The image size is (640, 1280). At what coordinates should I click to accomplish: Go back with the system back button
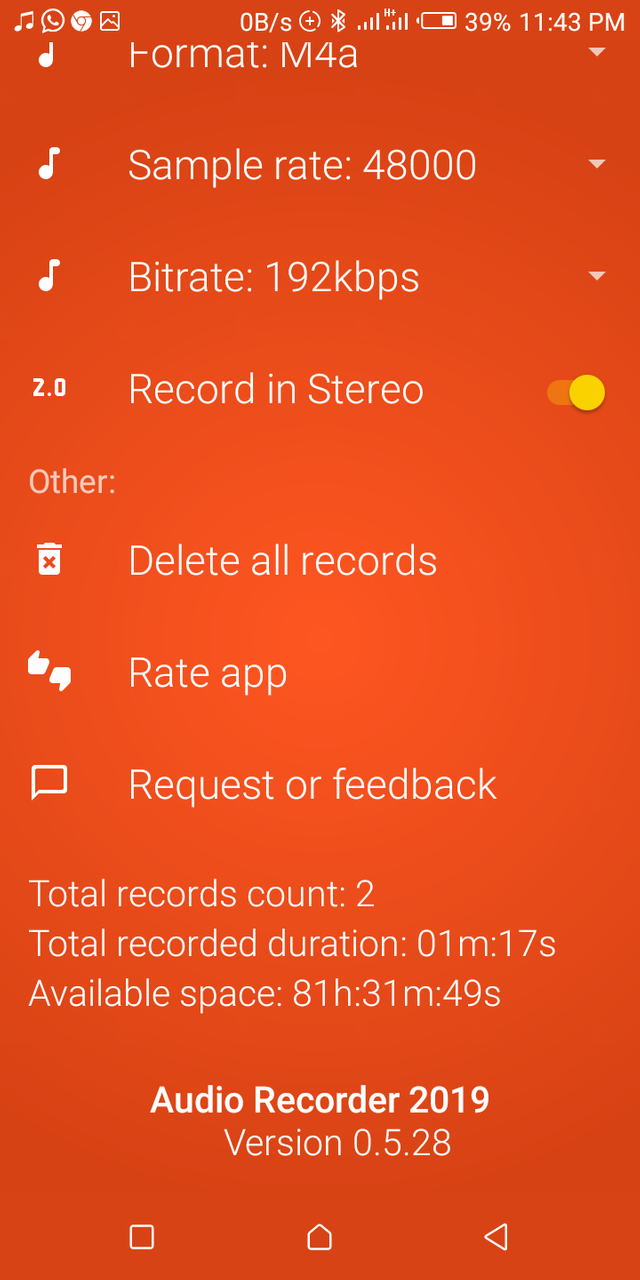pos(496,1237)
